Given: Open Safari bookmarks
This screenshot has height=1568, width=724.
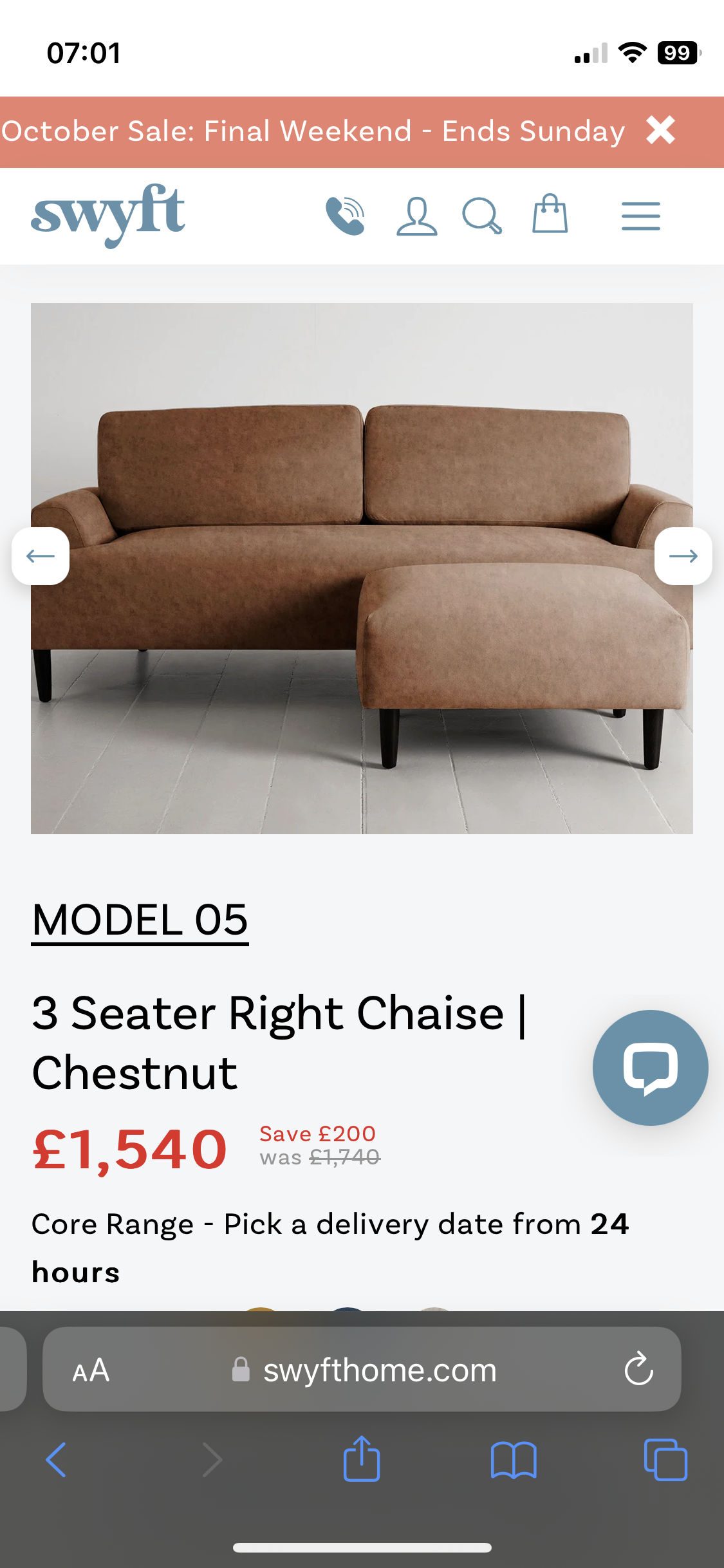Looking at the screenshot, I should point(513,1459).
